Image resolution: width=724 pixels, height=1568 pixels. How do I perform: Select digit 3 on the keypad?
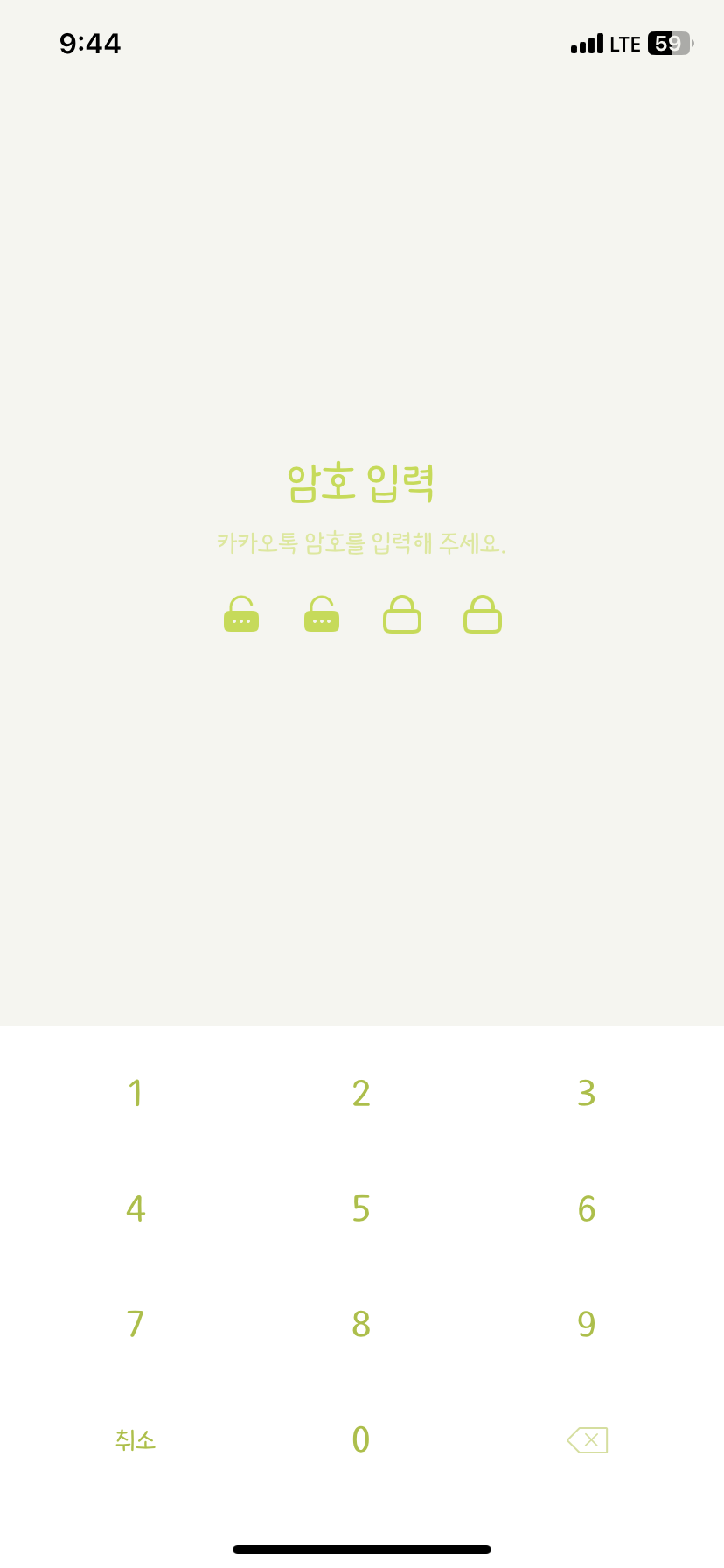(587, 1093)
